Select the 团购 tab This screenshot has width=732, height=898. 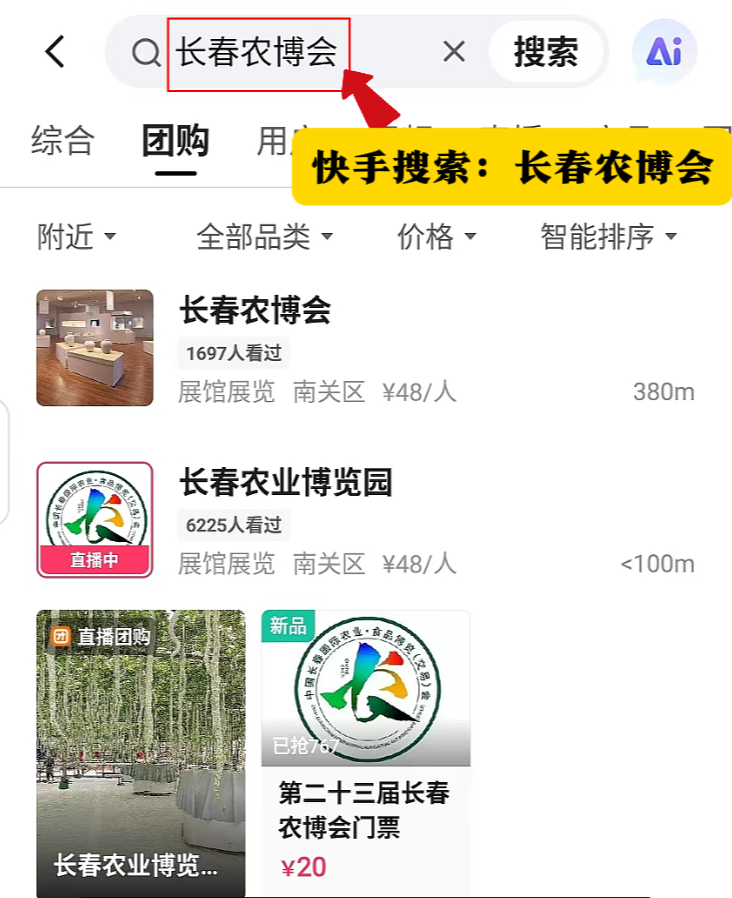(x=175, y=140)
